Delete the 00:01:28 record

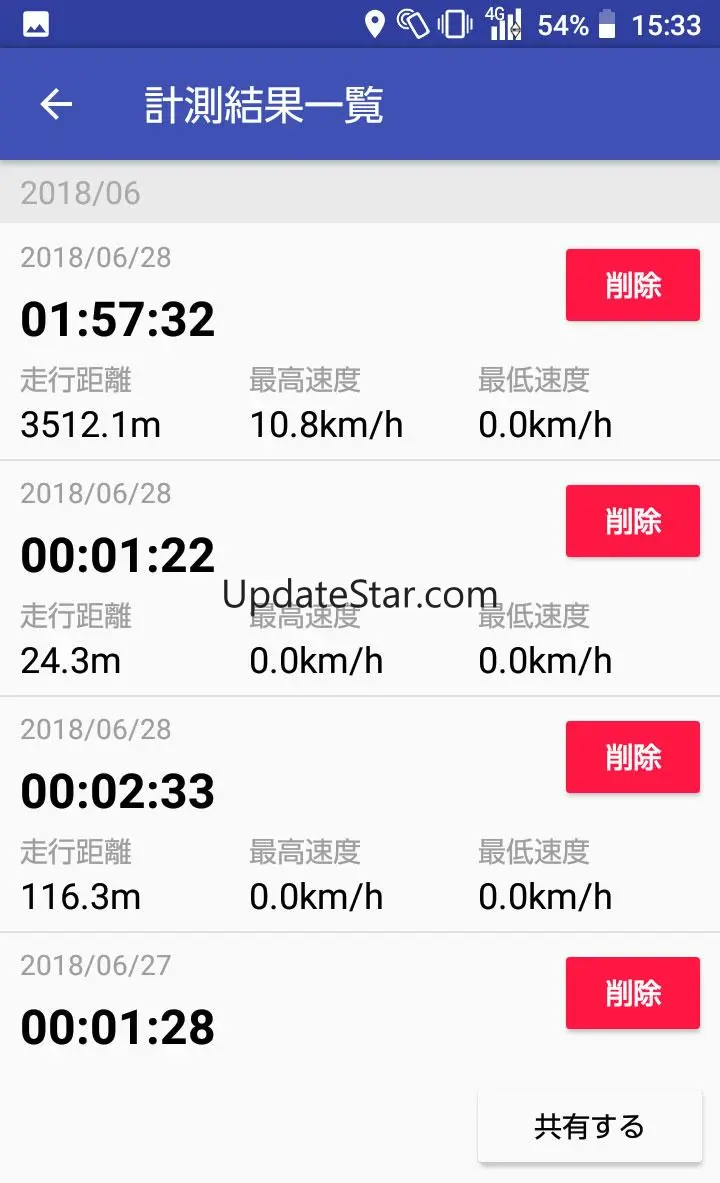click(632, 993)
